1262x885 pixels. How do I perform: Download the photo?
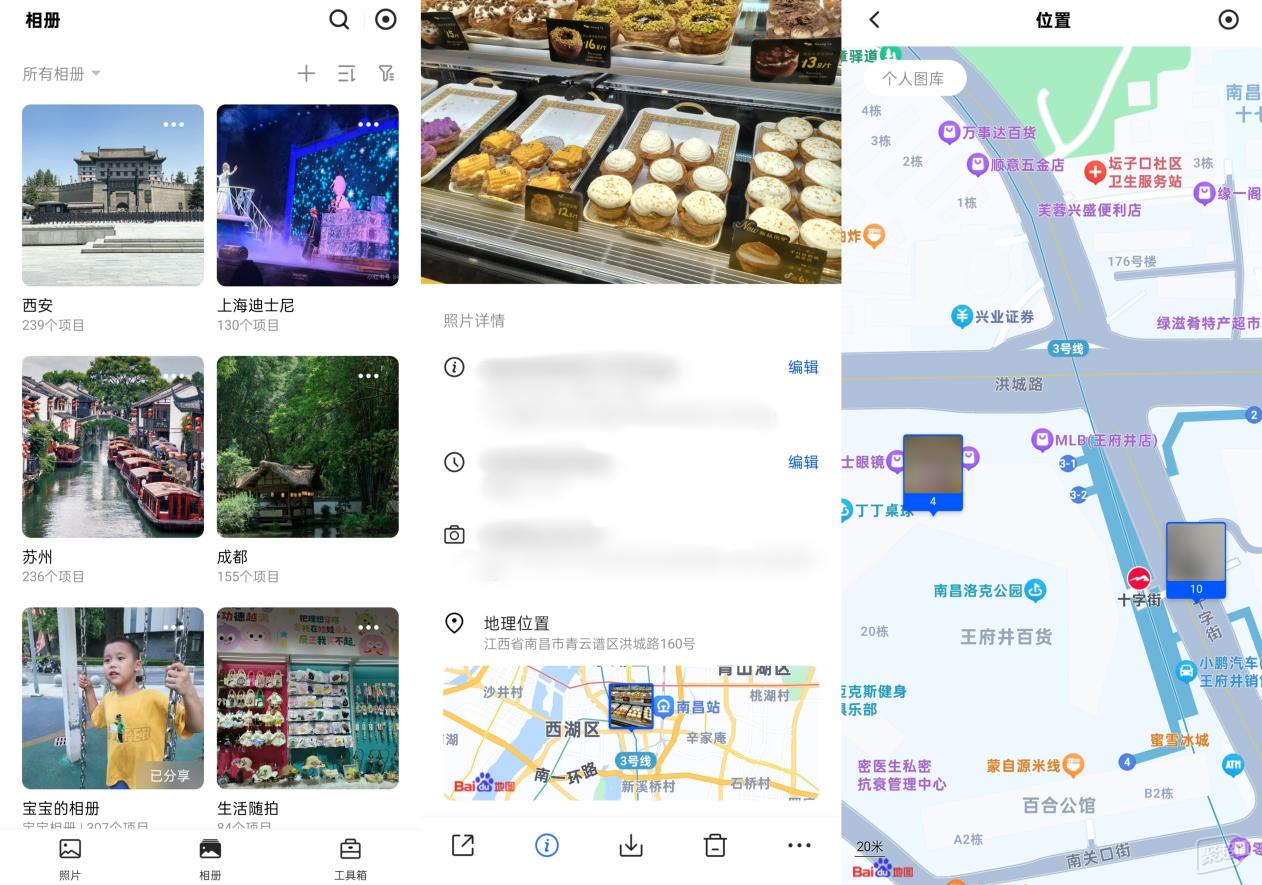631,845
